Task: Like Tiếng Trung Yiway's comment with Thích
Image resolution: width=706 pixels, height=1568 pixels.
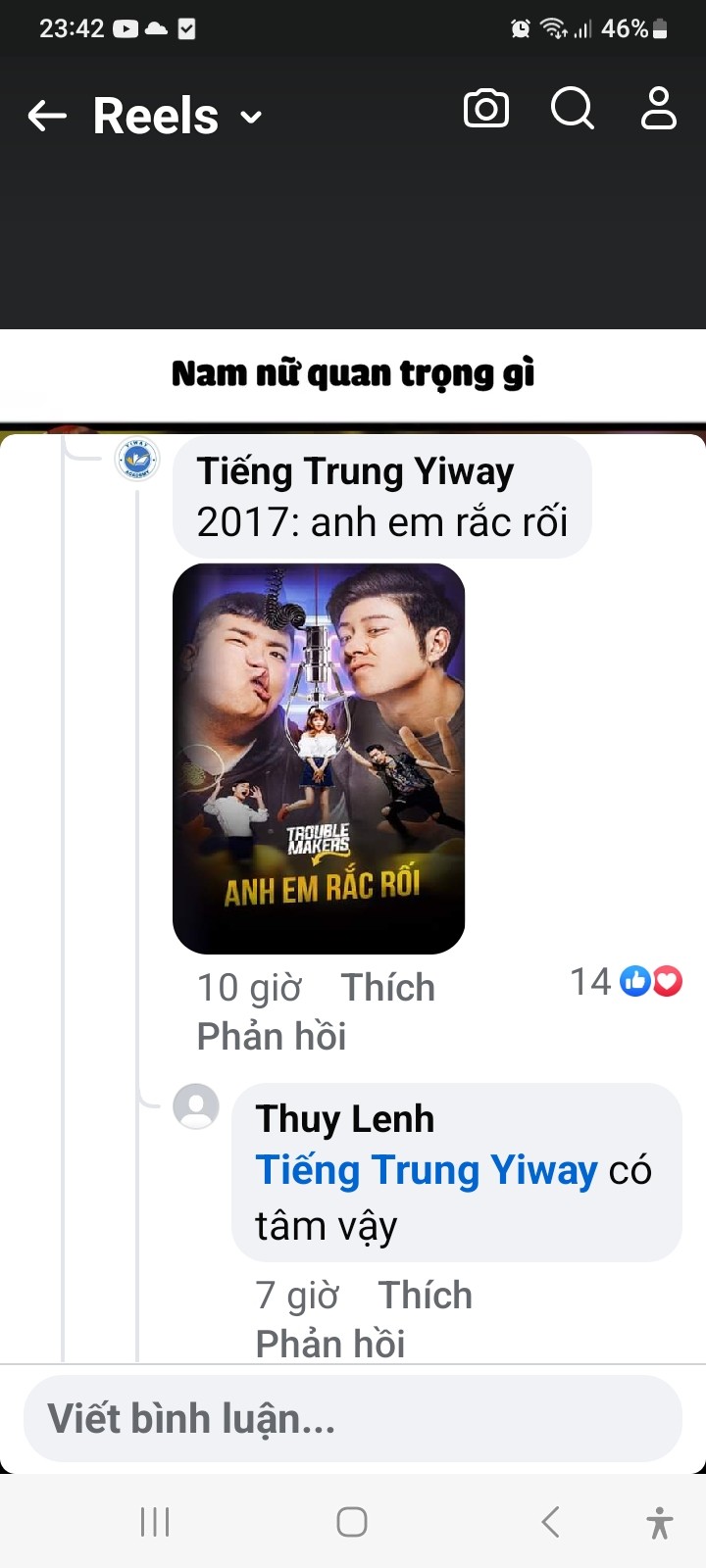Action: click(387, 988)
